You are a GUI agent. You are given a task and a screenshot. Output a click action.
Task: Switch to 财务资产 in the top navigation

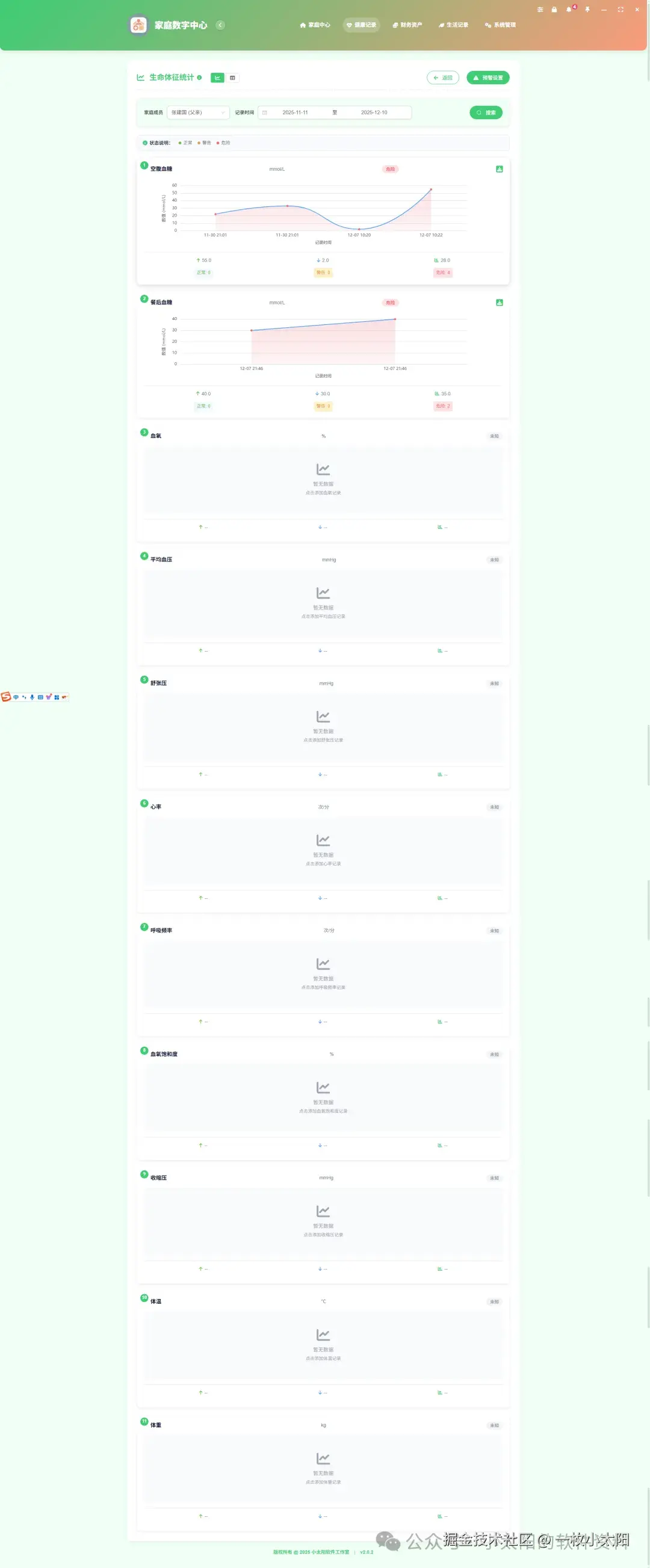pos(407,25)
